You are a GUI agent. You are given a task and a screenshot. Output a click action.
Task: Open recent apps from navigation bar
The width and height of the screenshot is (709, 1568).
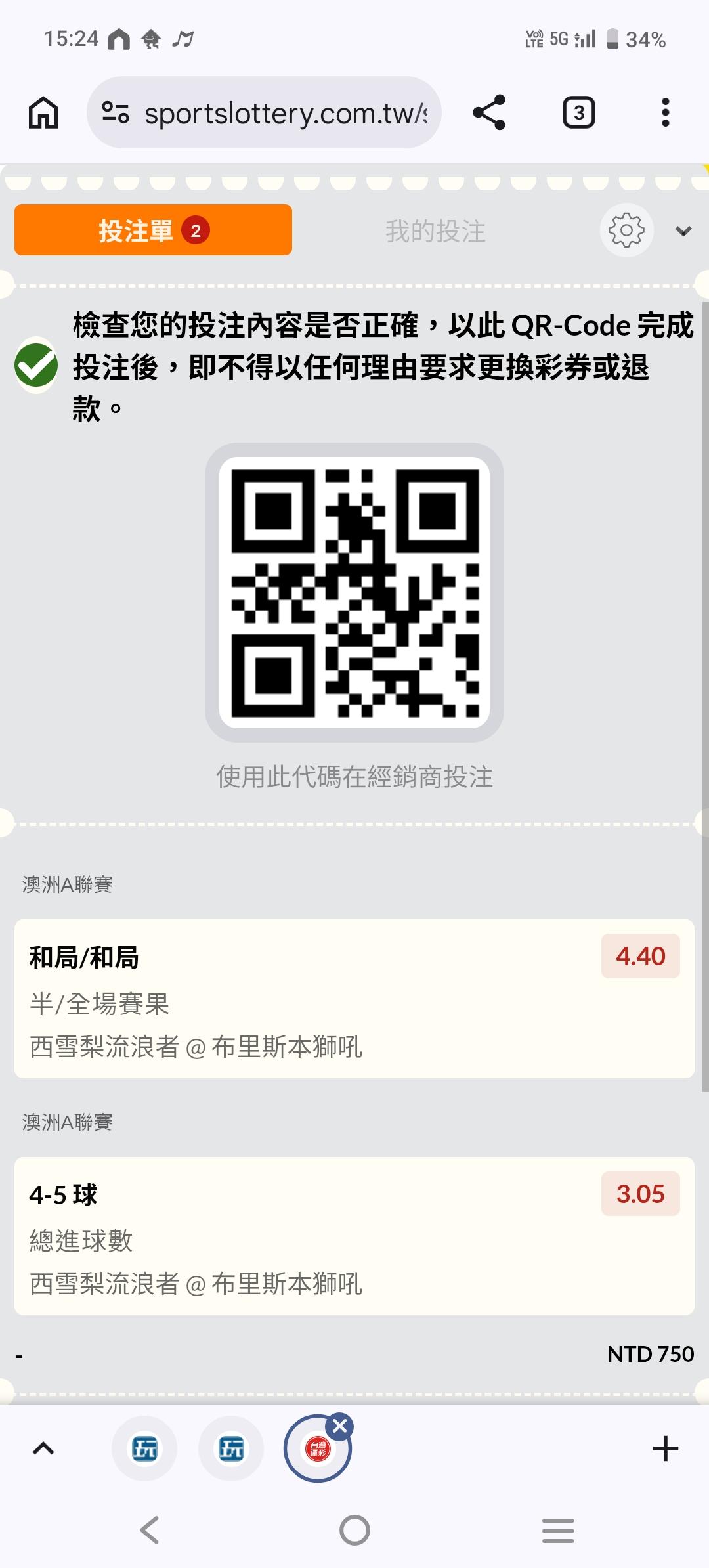click(558, 1530)
